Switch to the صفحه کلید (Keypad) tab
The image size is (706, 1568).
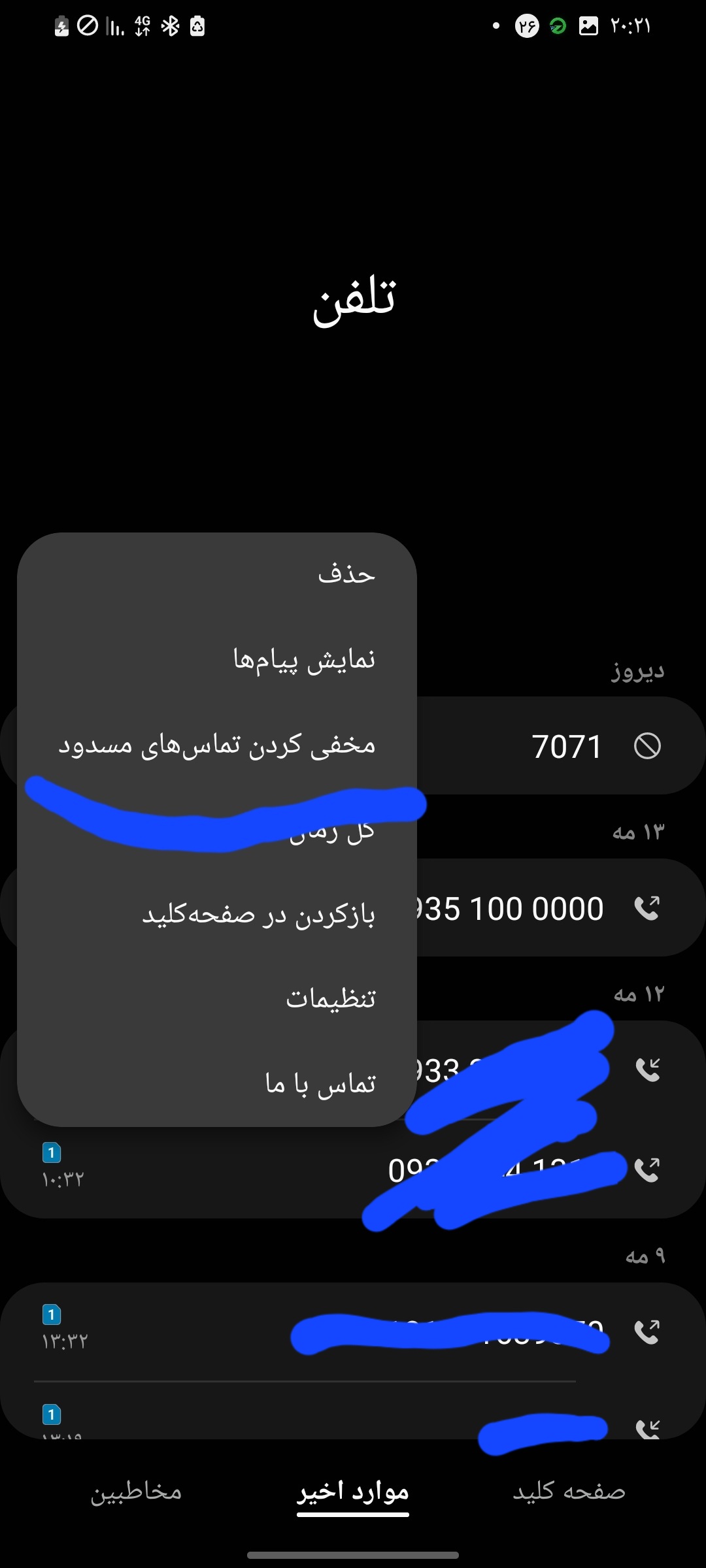(569, 1492)
